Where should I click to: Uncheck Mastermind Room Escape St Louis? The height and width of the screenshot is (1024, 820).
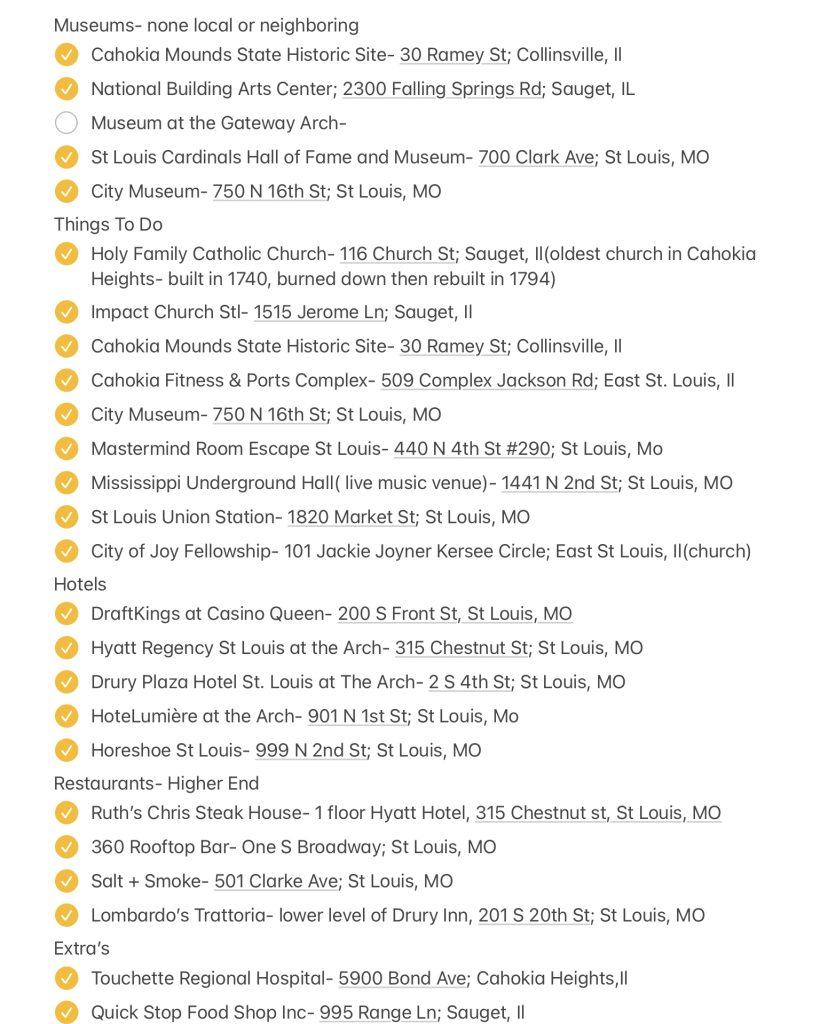(66, 449)
